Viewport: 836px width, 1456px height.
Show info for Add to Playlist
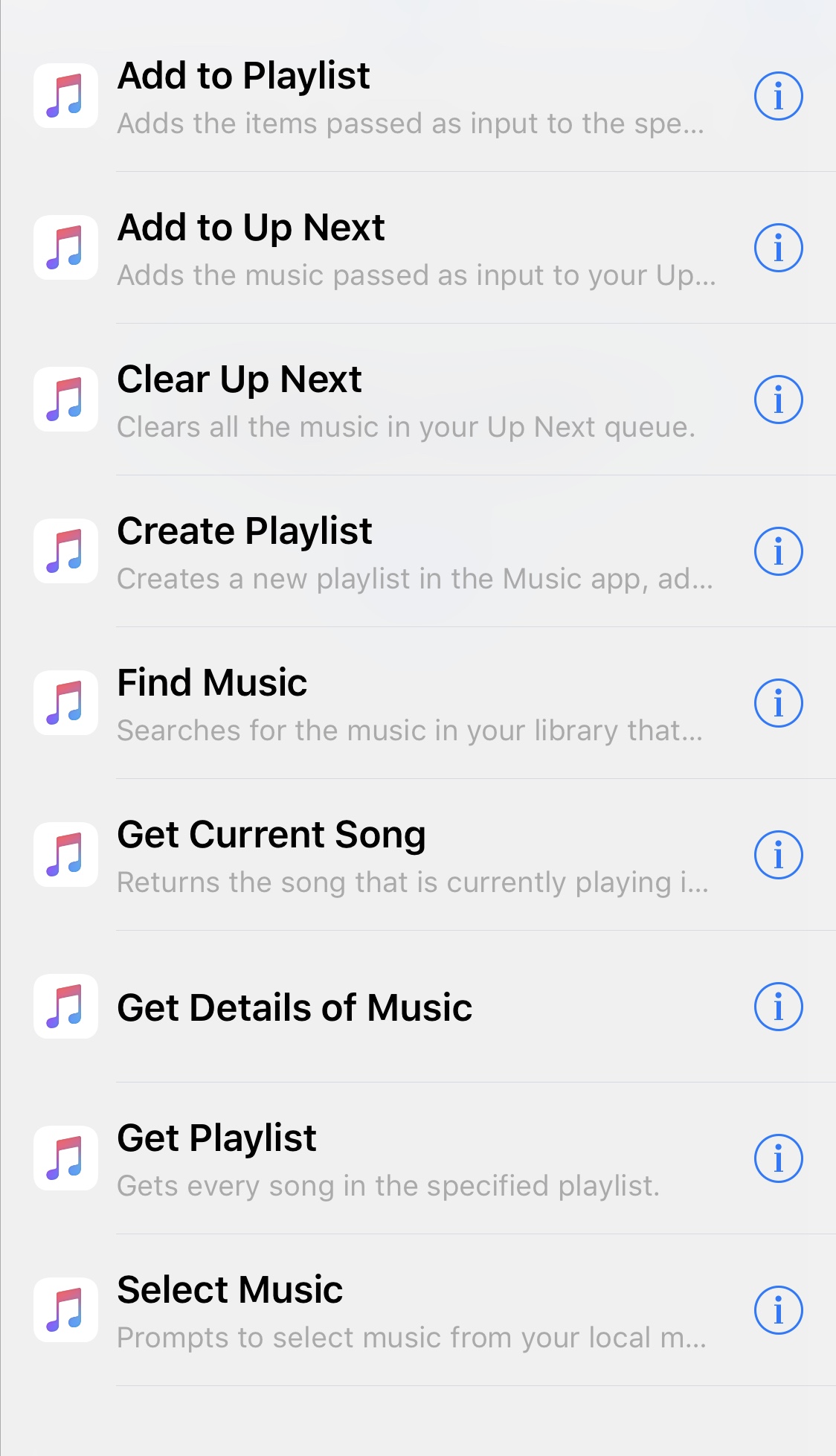[778, 96]
